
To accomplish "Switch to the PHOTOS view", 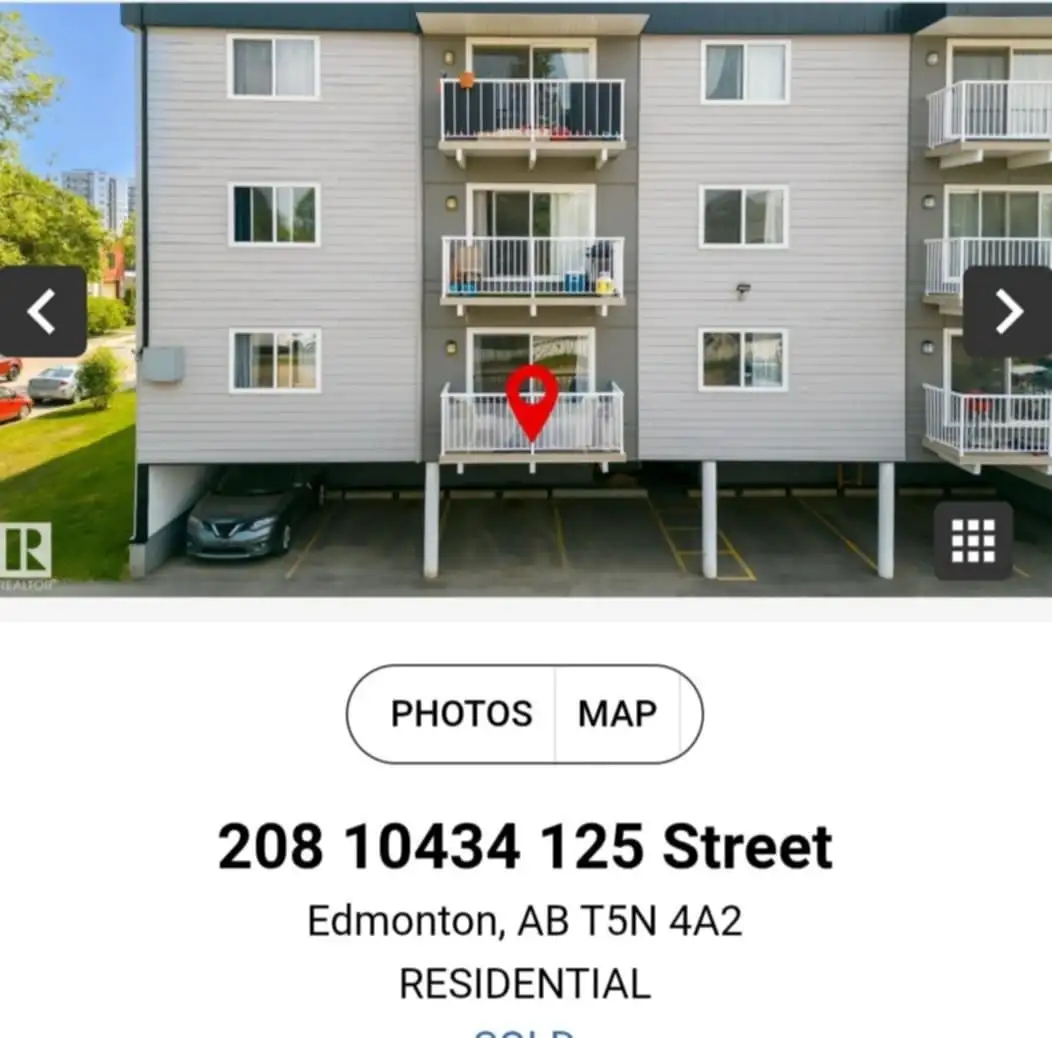I will [461, 714].
